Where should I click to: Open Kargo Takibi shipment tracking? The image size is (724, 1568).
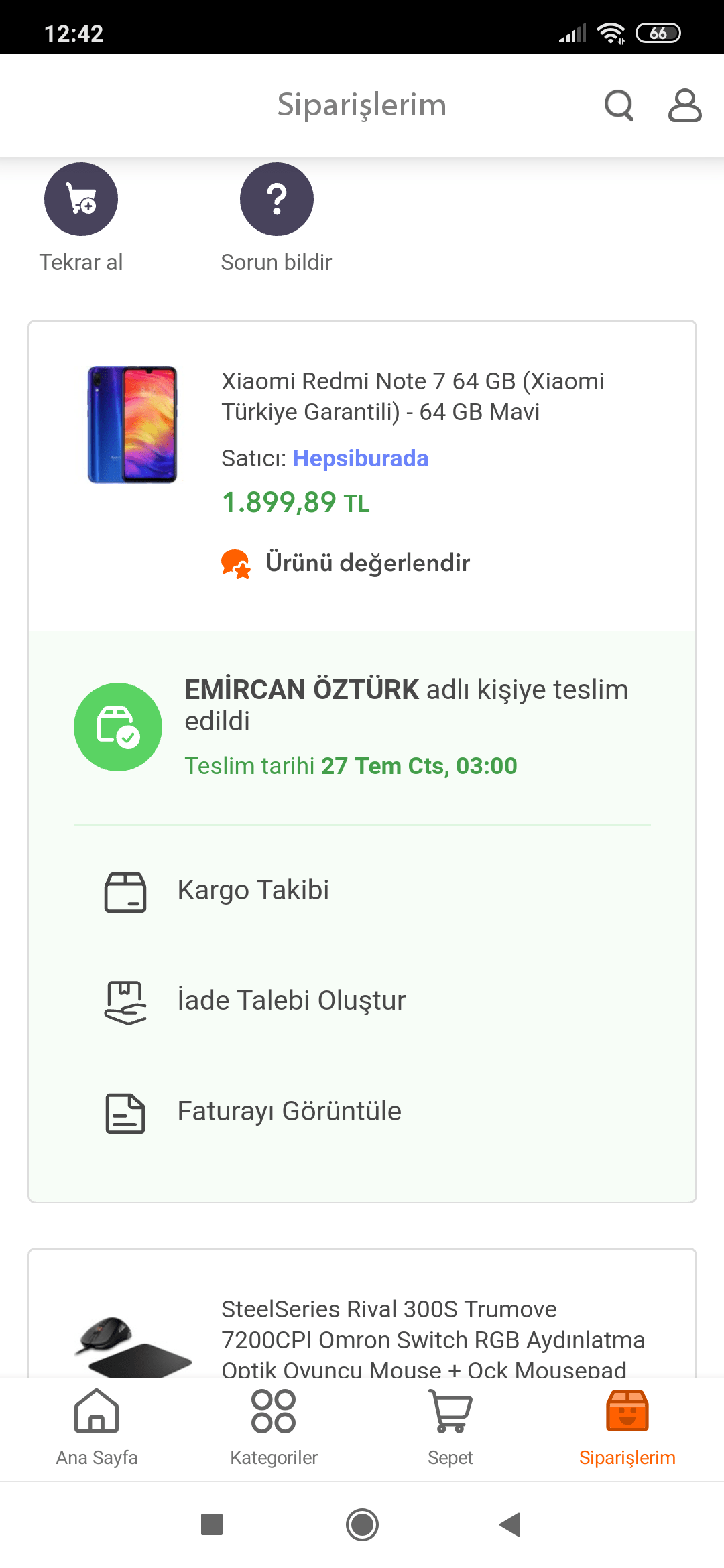[x=253, y=891]
